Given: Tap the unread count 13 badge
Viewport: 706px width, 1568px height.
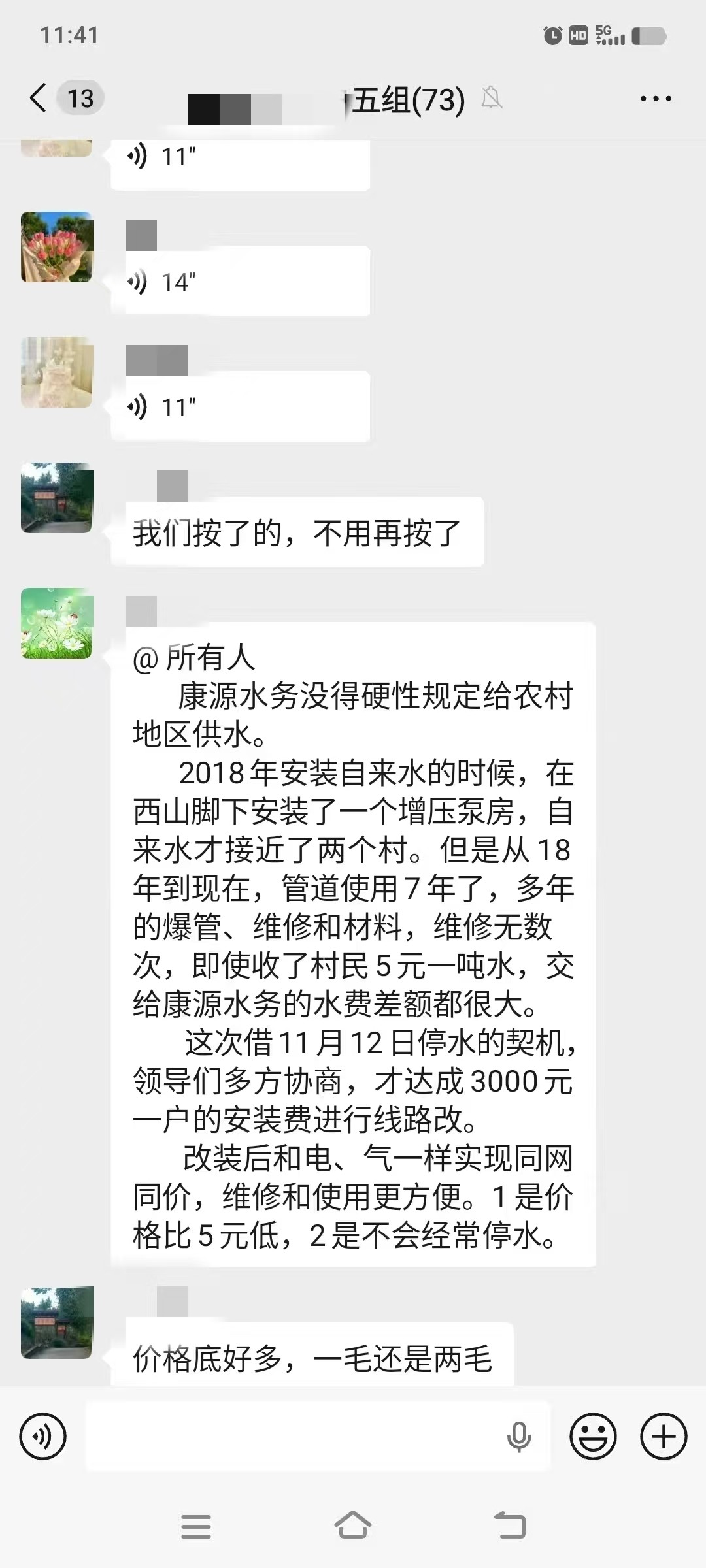Looking at the screenshot, I should [78, 98].
